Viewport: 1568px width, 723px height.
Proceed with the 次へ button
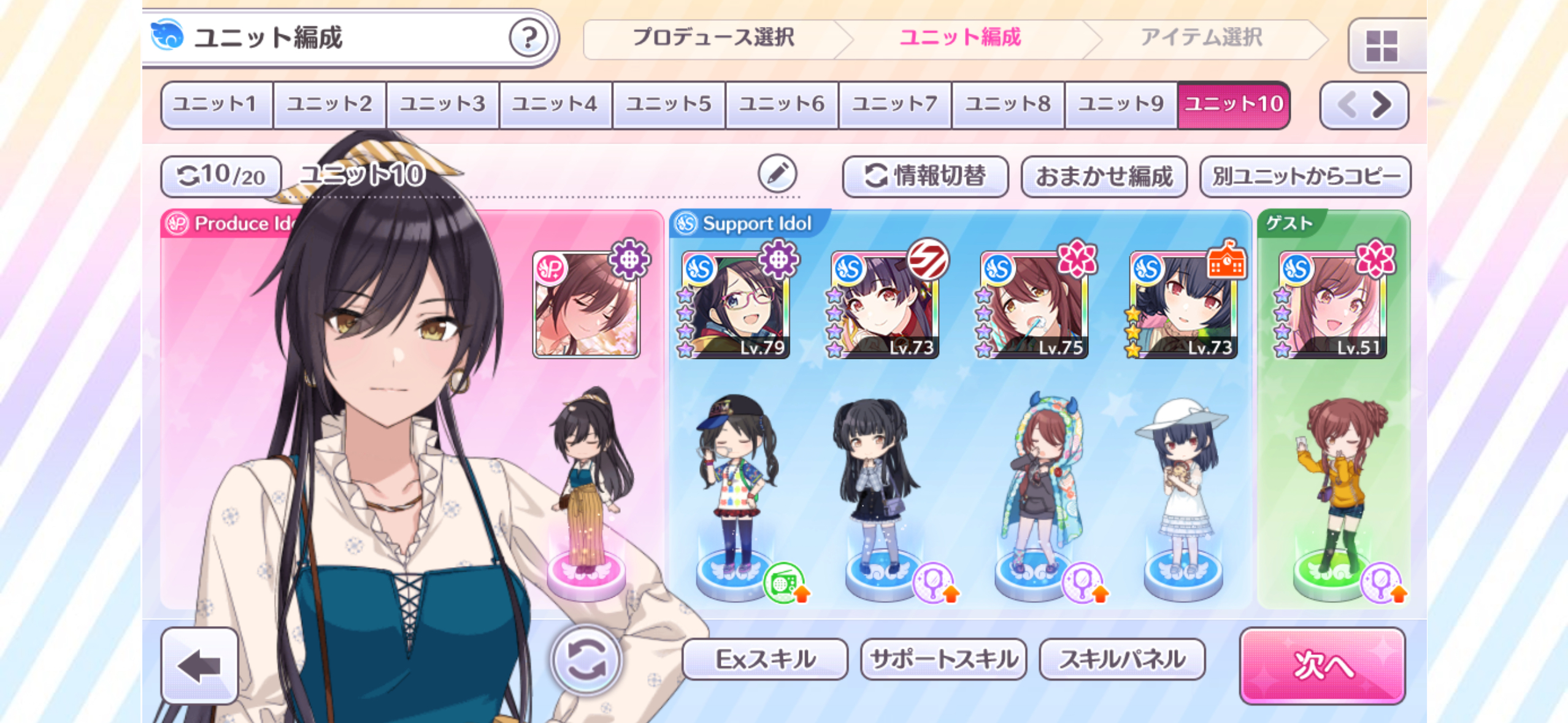1323,665
